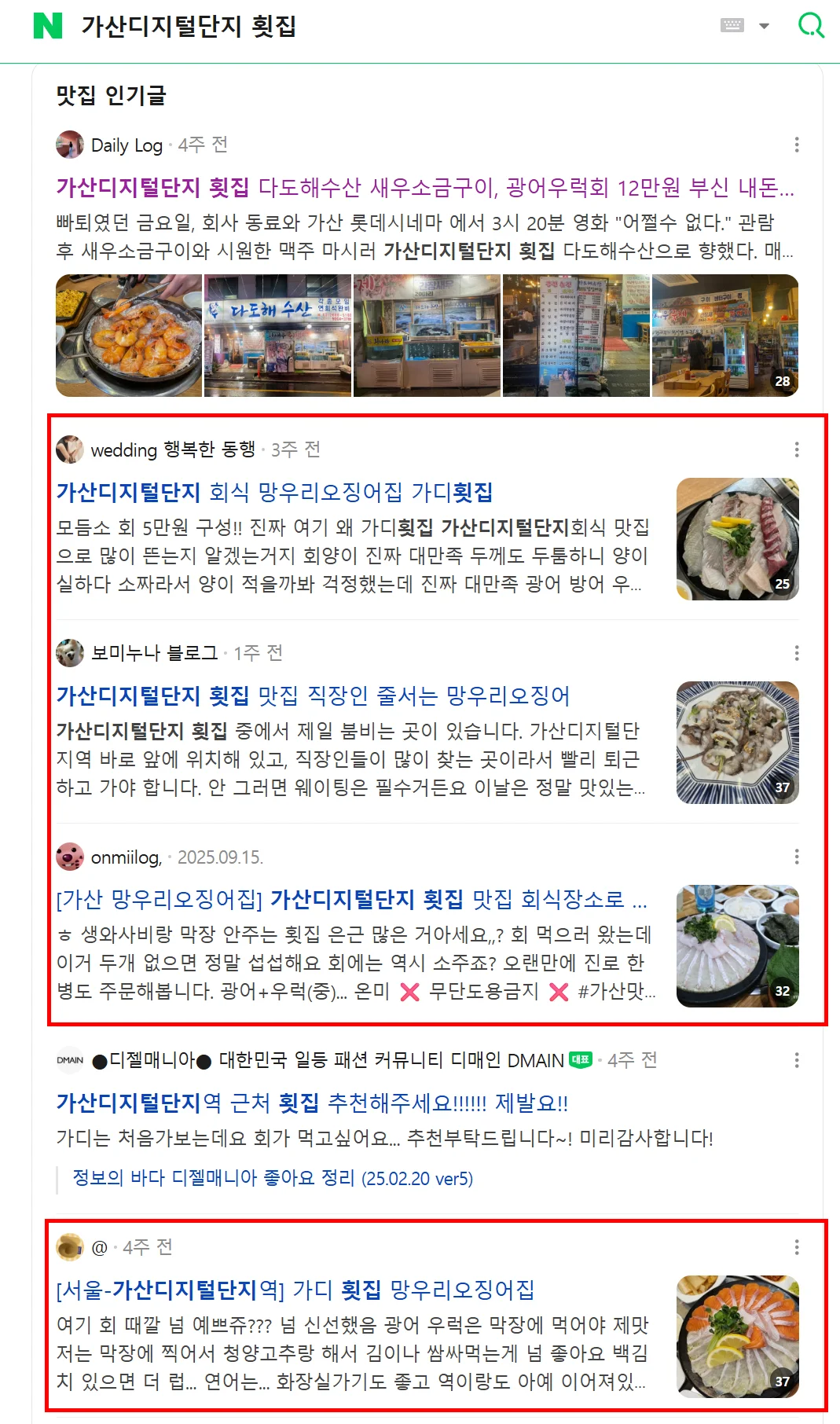The width and height of the screenshot is (840, 1424).
Task: Click the search magnifier icon
Action: [x=811, y=26]
